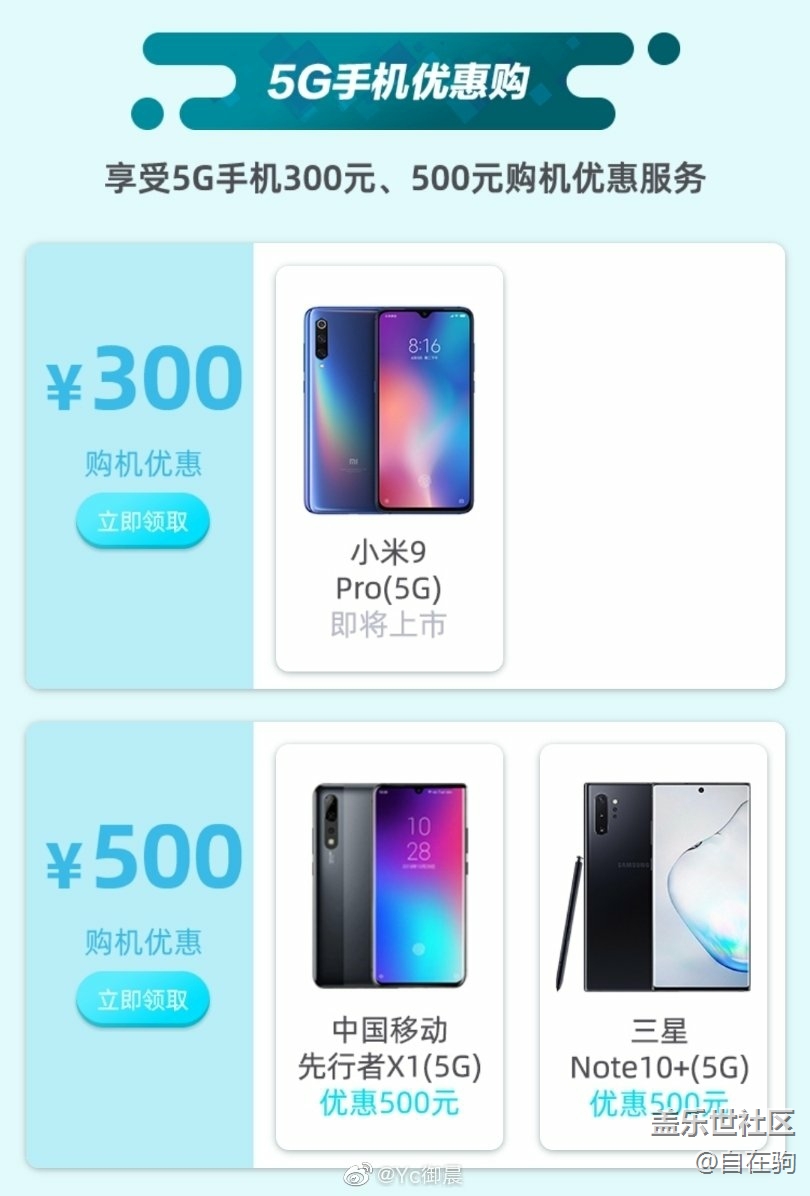The image size is (810, 1196).
Task: Open the 中国移动 先行者X1(5G) card
Action: (x=389, y=945)
